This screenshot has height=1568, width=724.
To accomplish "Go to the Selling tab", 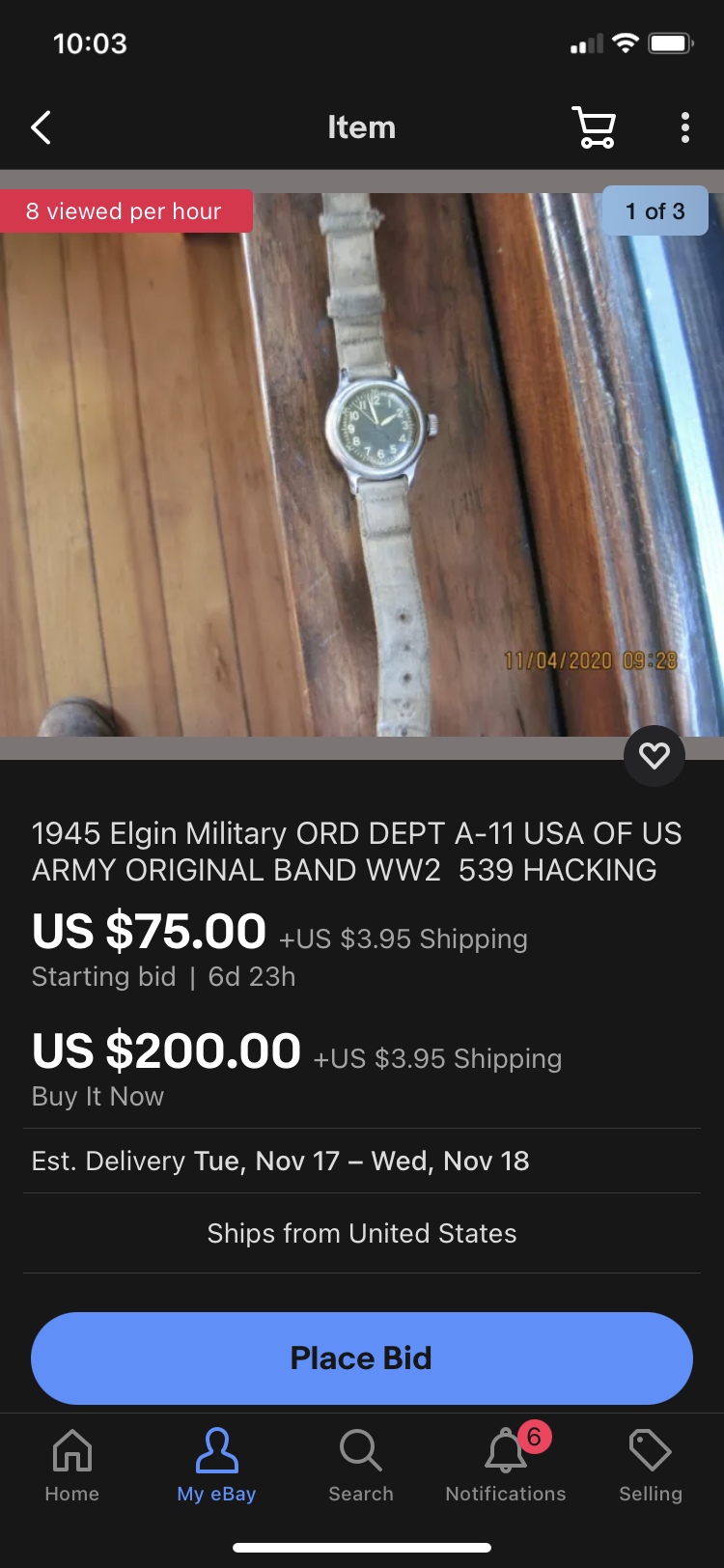I will click(x=650, y=1466).
